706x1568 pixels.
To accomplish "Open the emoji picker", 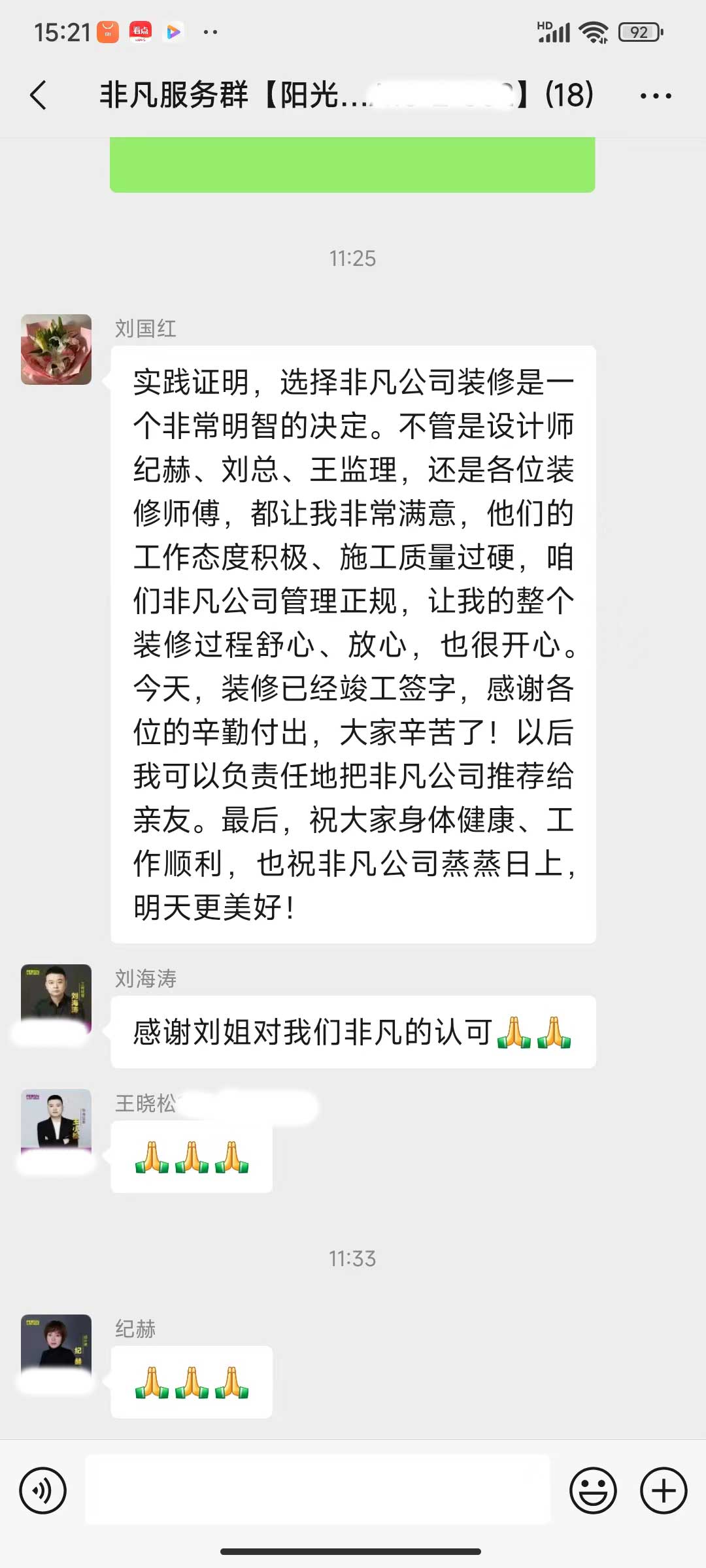I will coord(593,1491).
